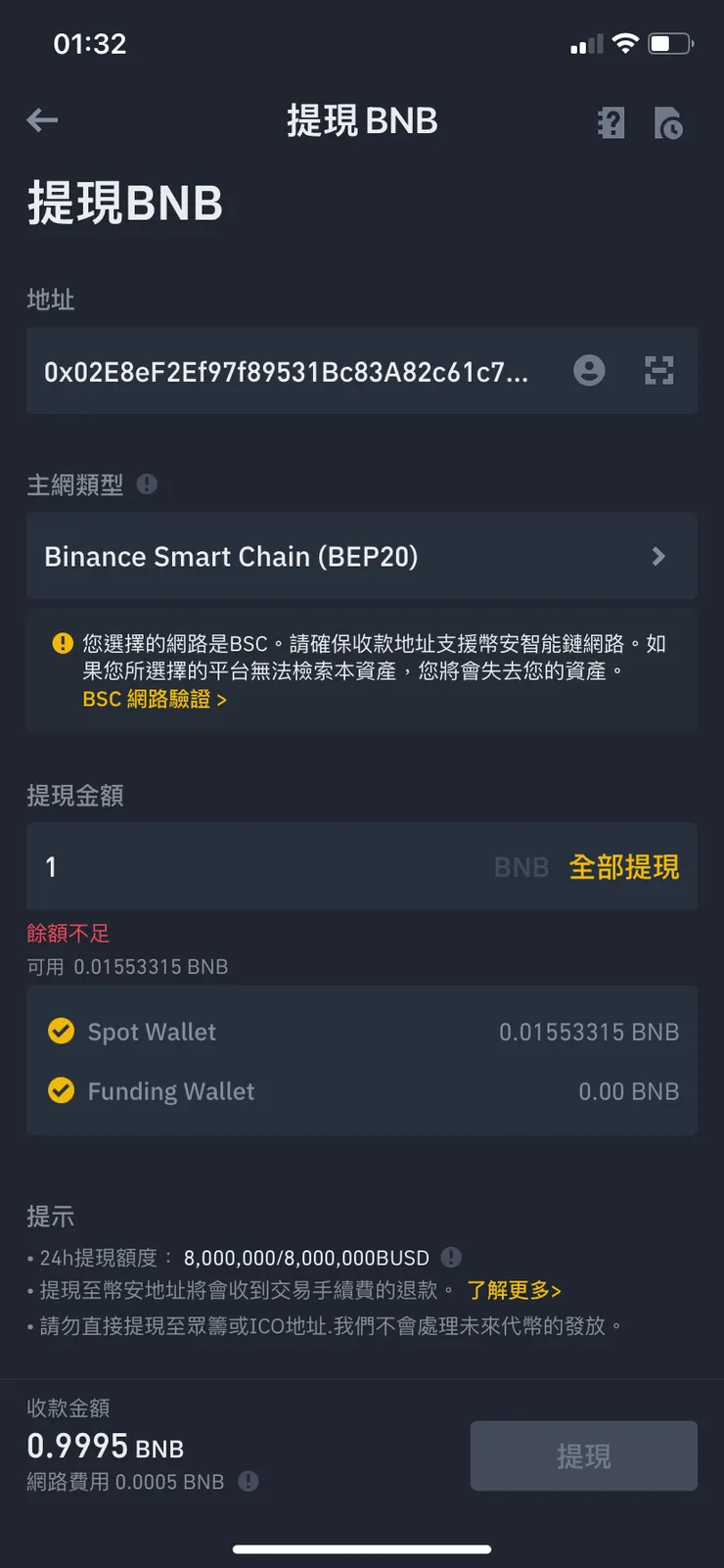Screen dimensions: 724x1568
Task: Go back with the arrow icon
Action: pyautogui.click(x=43, y=120)
